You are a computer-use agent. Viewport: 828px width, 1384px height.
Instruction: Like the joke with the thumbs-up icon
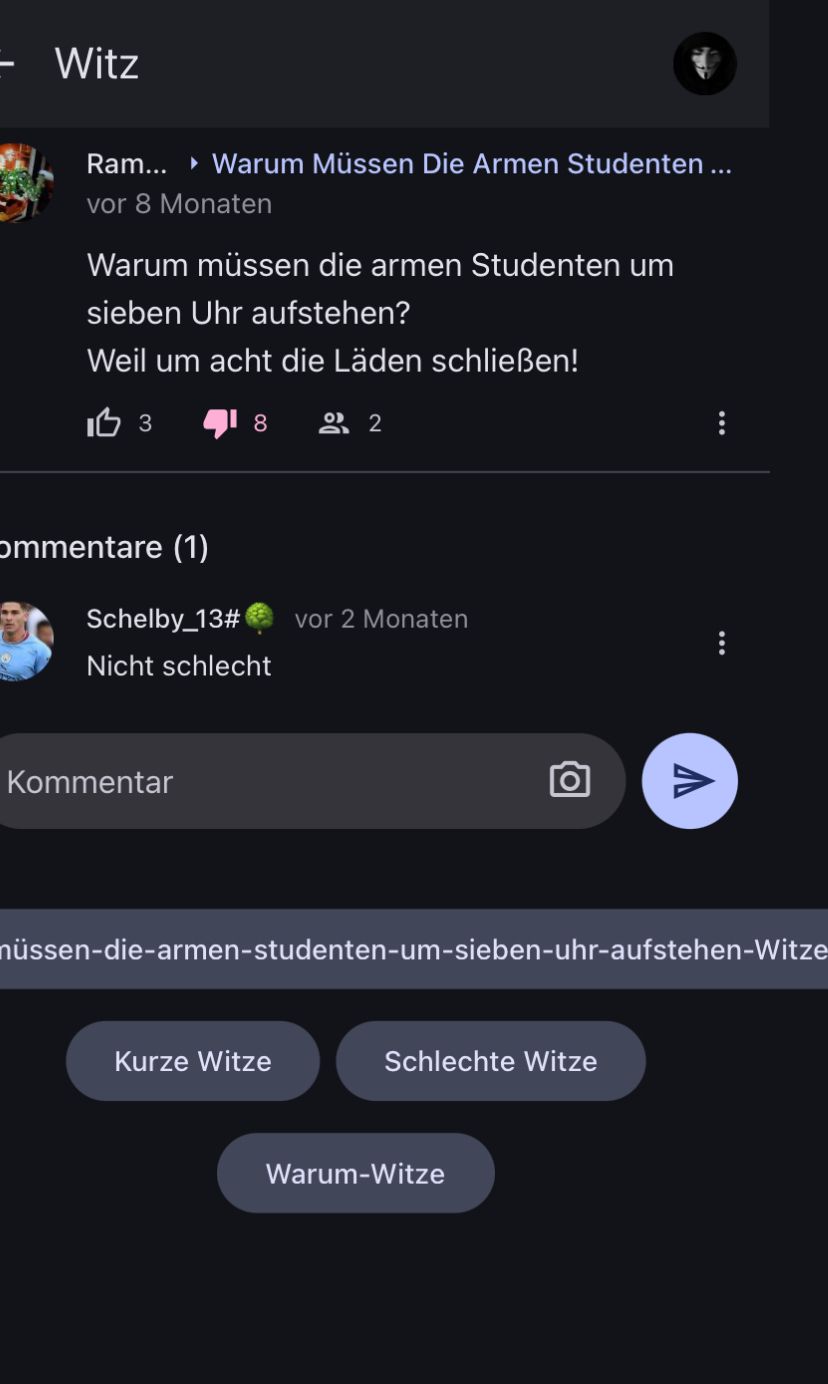tap(104, 424)
